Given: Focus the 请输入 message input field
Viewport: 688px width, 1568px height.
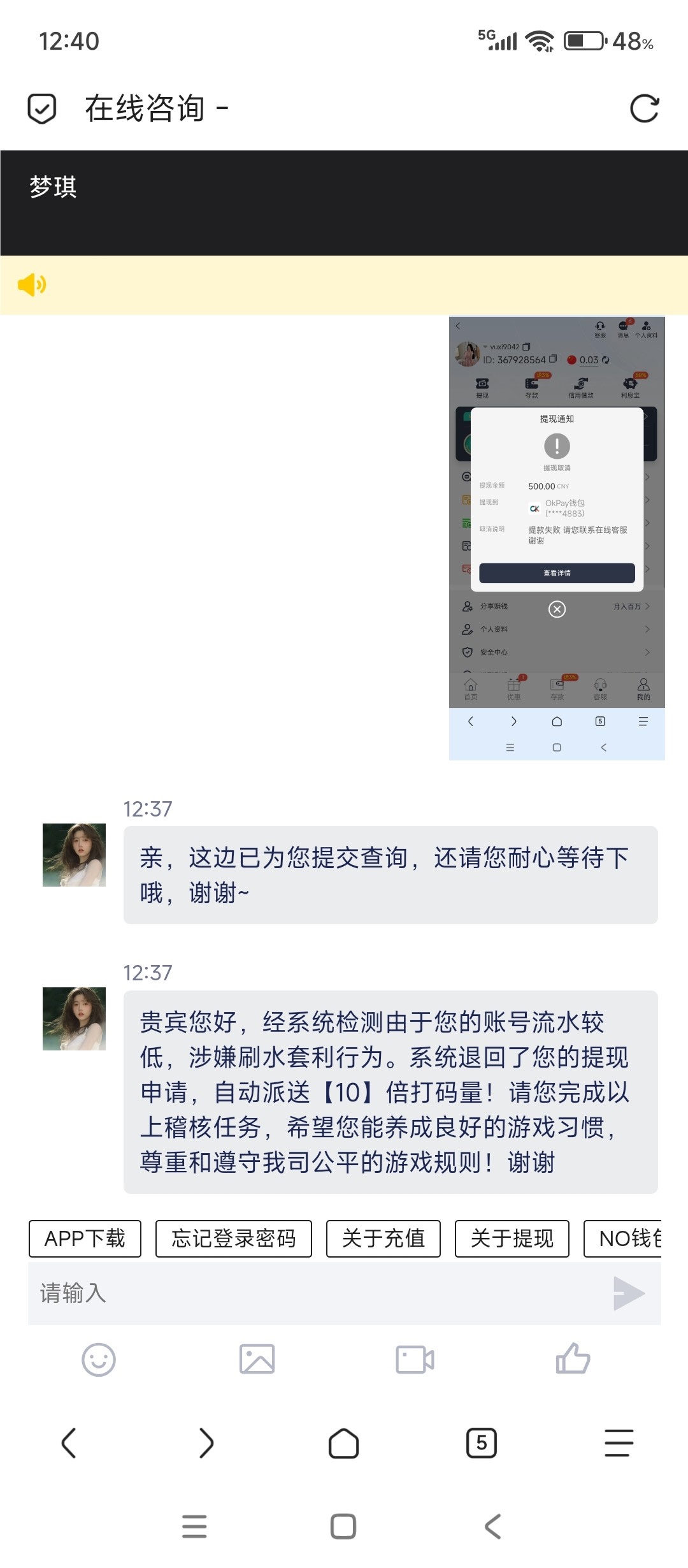Looking at the screenshot, I should tap(319, 1293).
